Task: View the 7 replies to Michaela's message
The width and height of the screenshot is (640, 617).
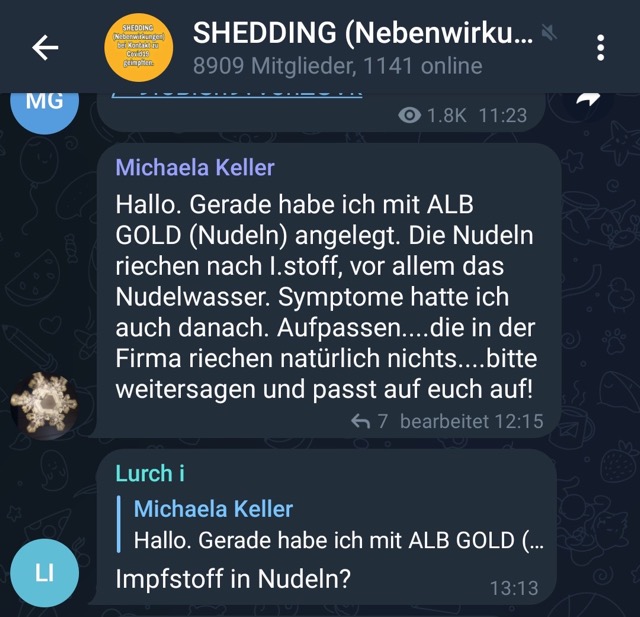Action: click(x=369, y=421)
